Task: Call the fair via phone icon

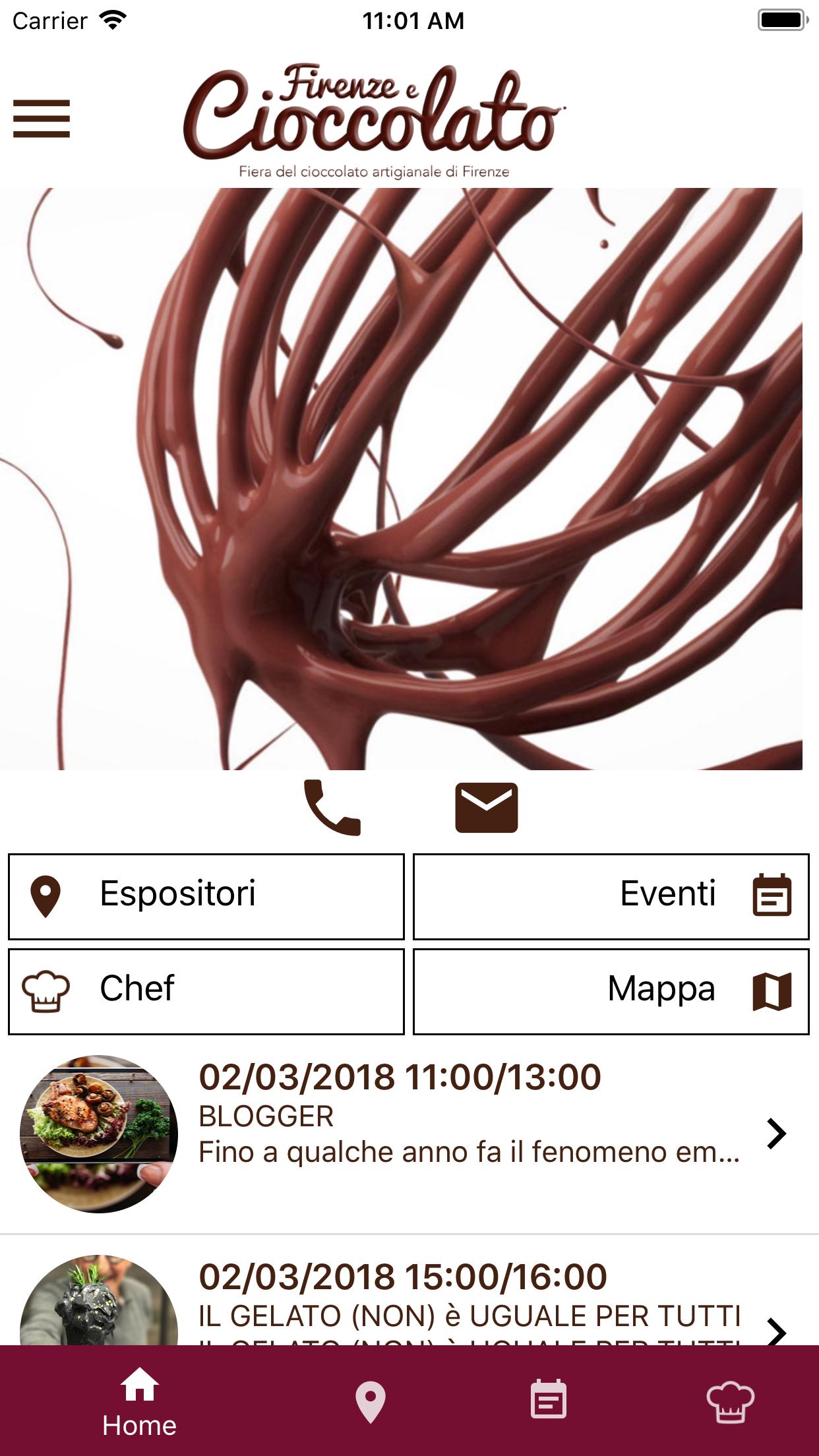Action: click(x=332, y=807)
